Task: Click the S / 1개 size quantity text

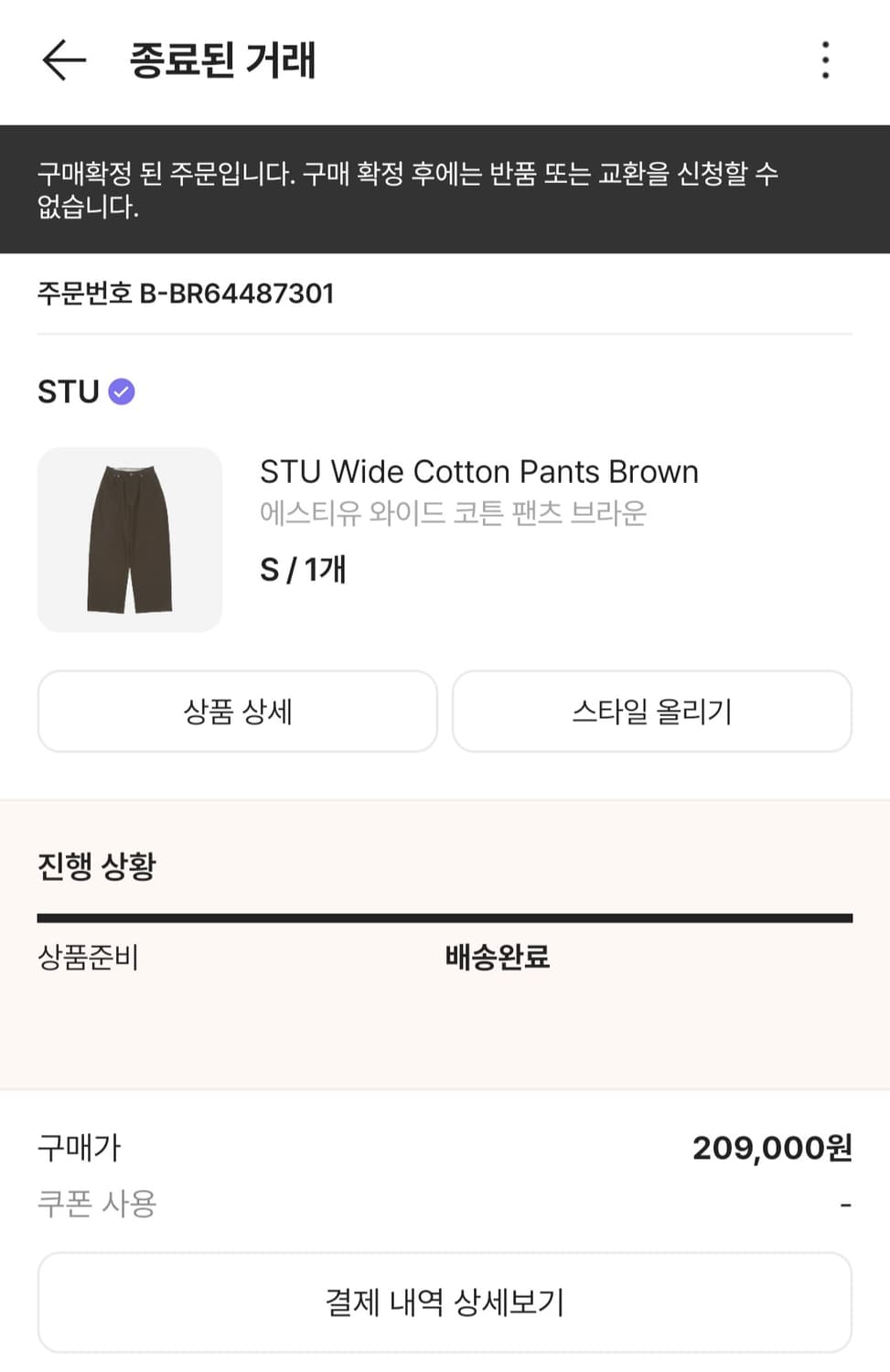Action: (x=304, y=570)
